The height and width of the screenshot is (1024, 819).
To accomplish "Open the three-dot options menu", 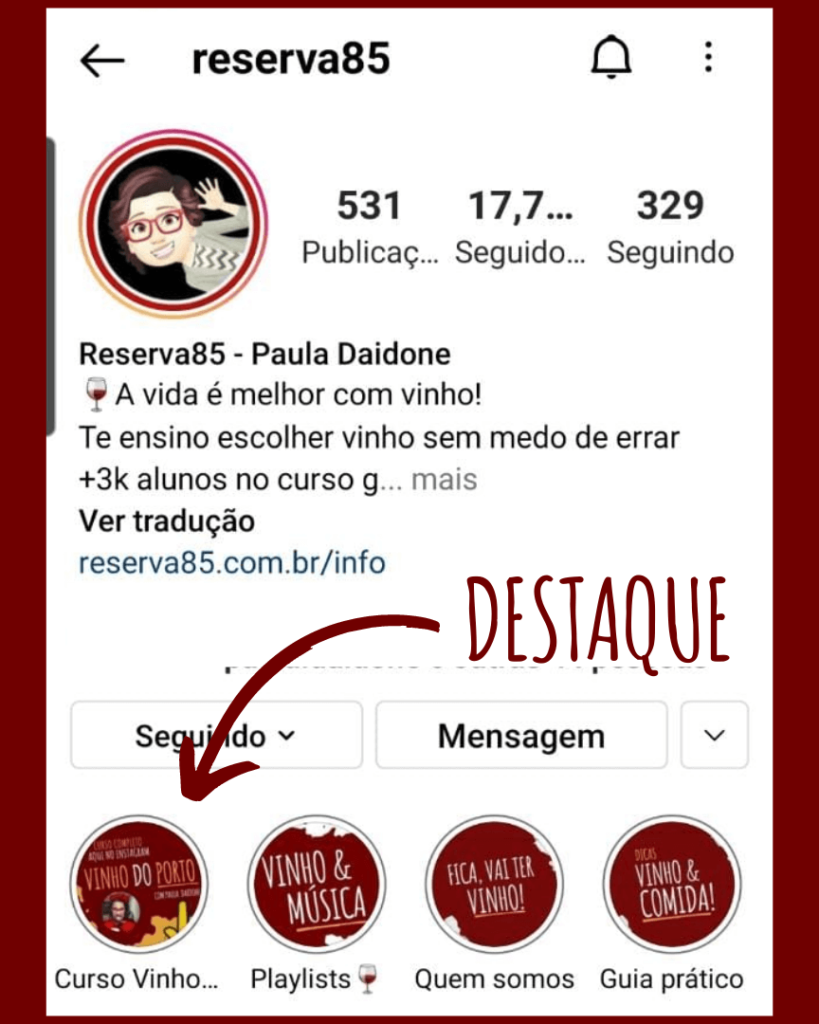I will [708, 57].
